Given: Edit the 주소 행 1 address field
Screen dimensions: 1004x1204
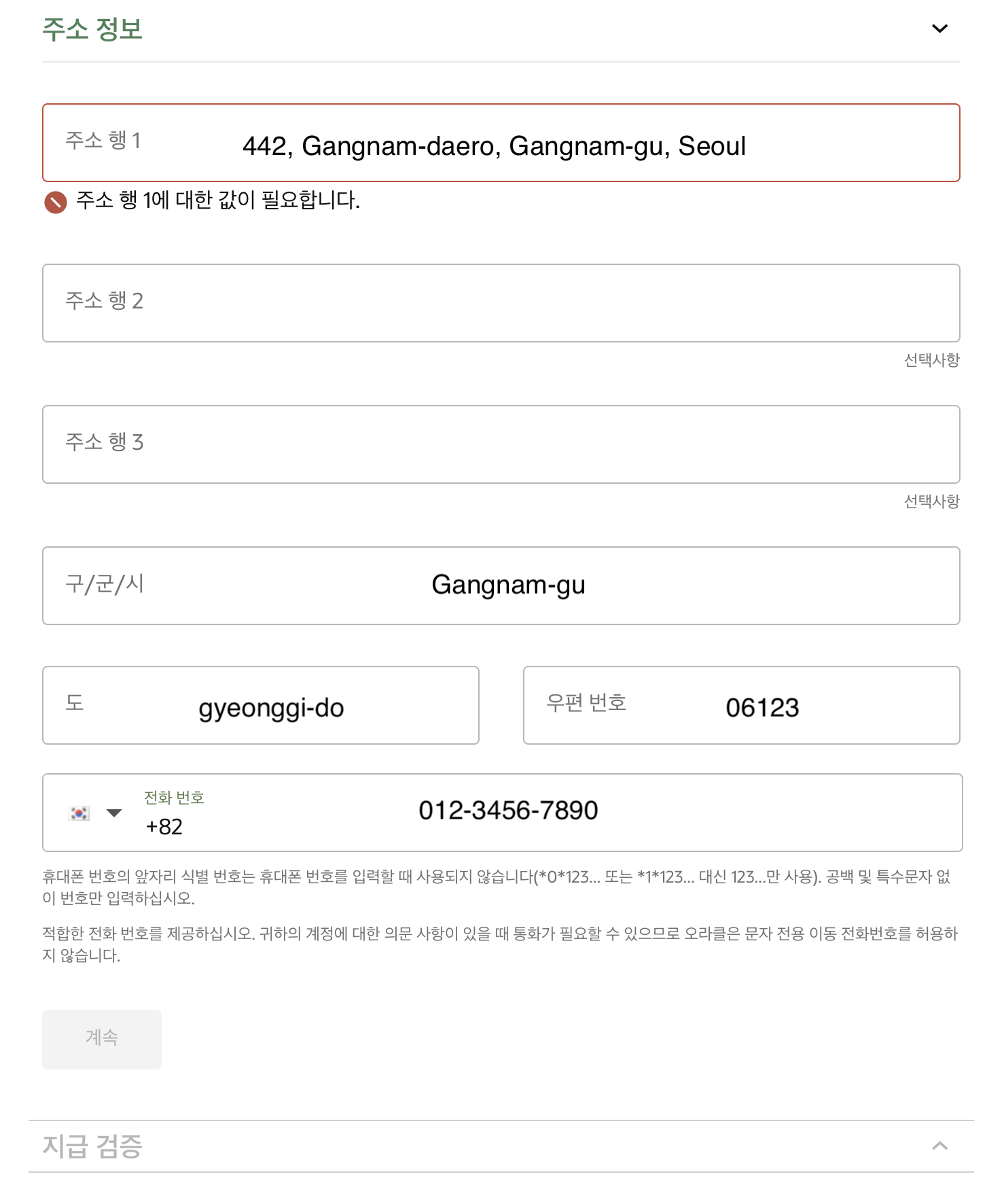Looking at the screenshot, I should (x=501, y=145).
